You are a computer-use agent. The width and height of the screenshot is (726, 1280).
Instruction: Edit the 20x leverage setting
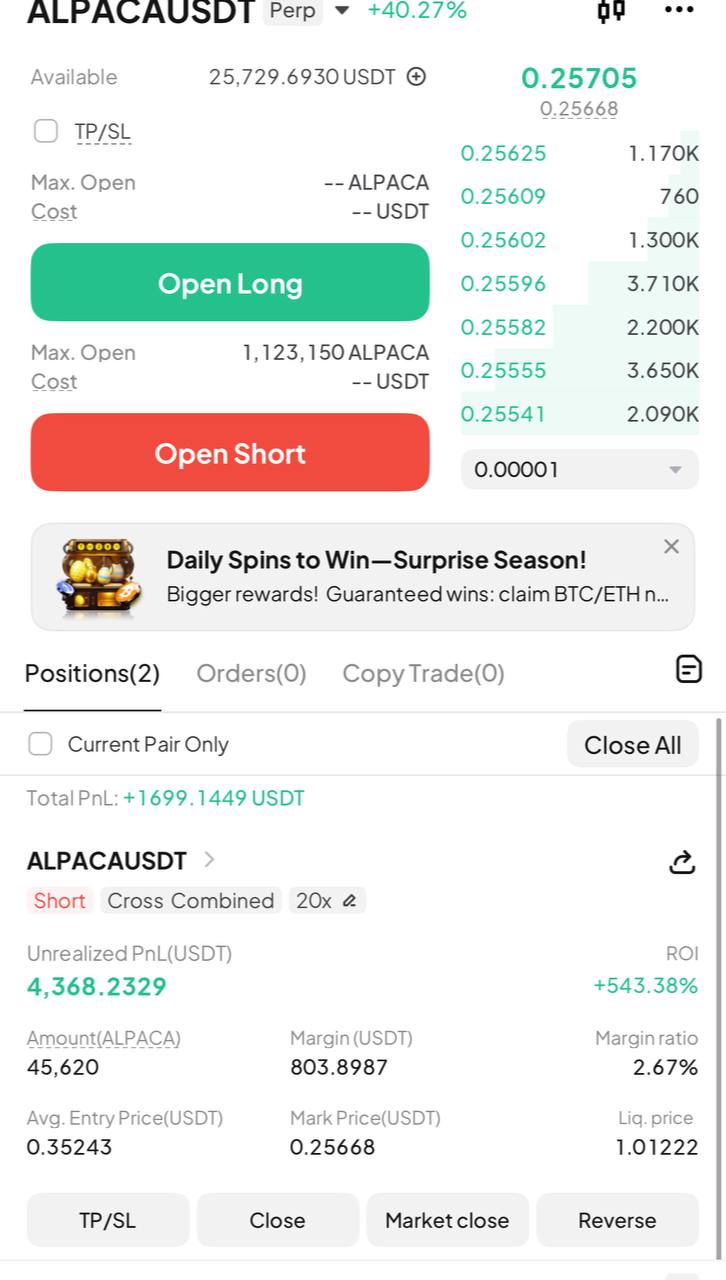pyautogui.click(x=327, y=900)
